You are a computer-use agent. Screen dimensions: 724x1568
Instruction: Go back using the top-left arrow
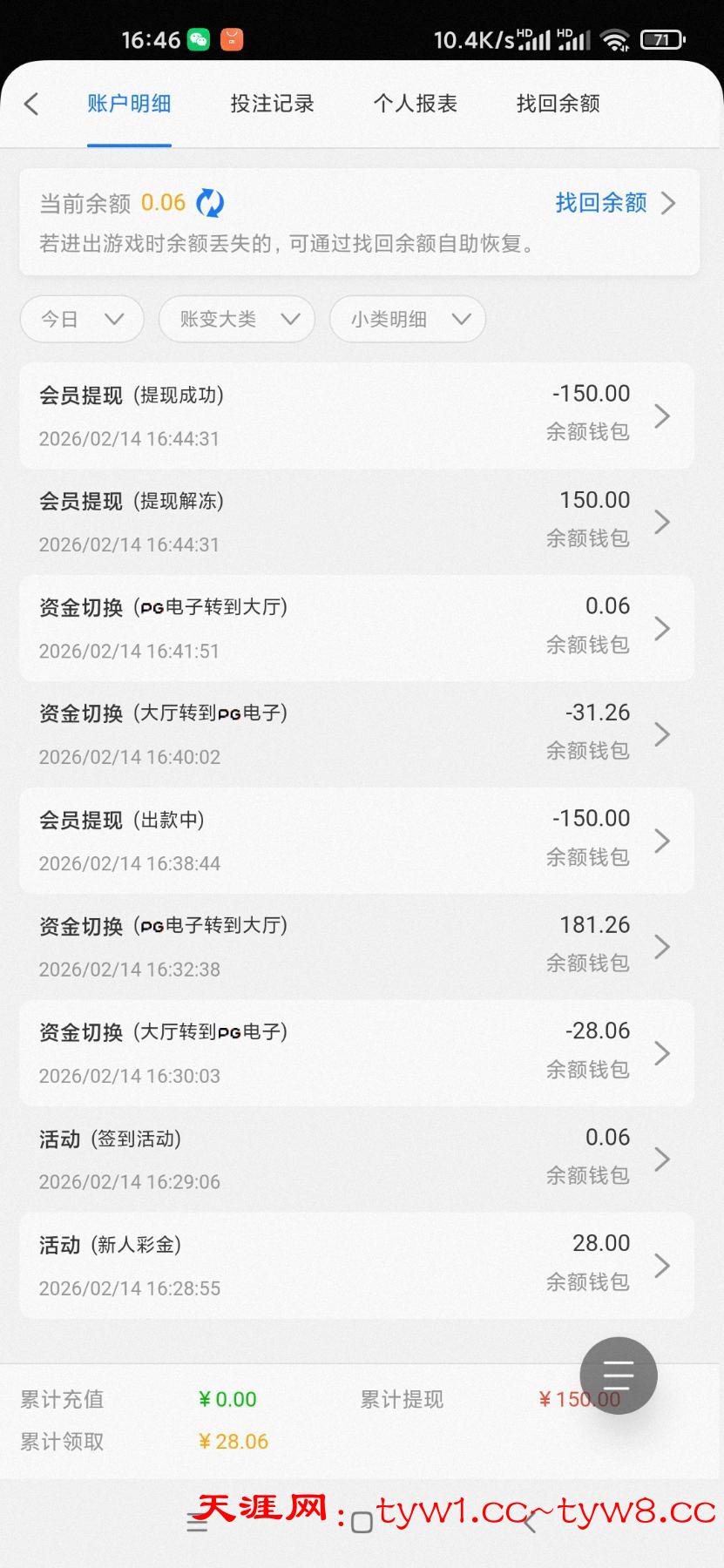[32, 105]
